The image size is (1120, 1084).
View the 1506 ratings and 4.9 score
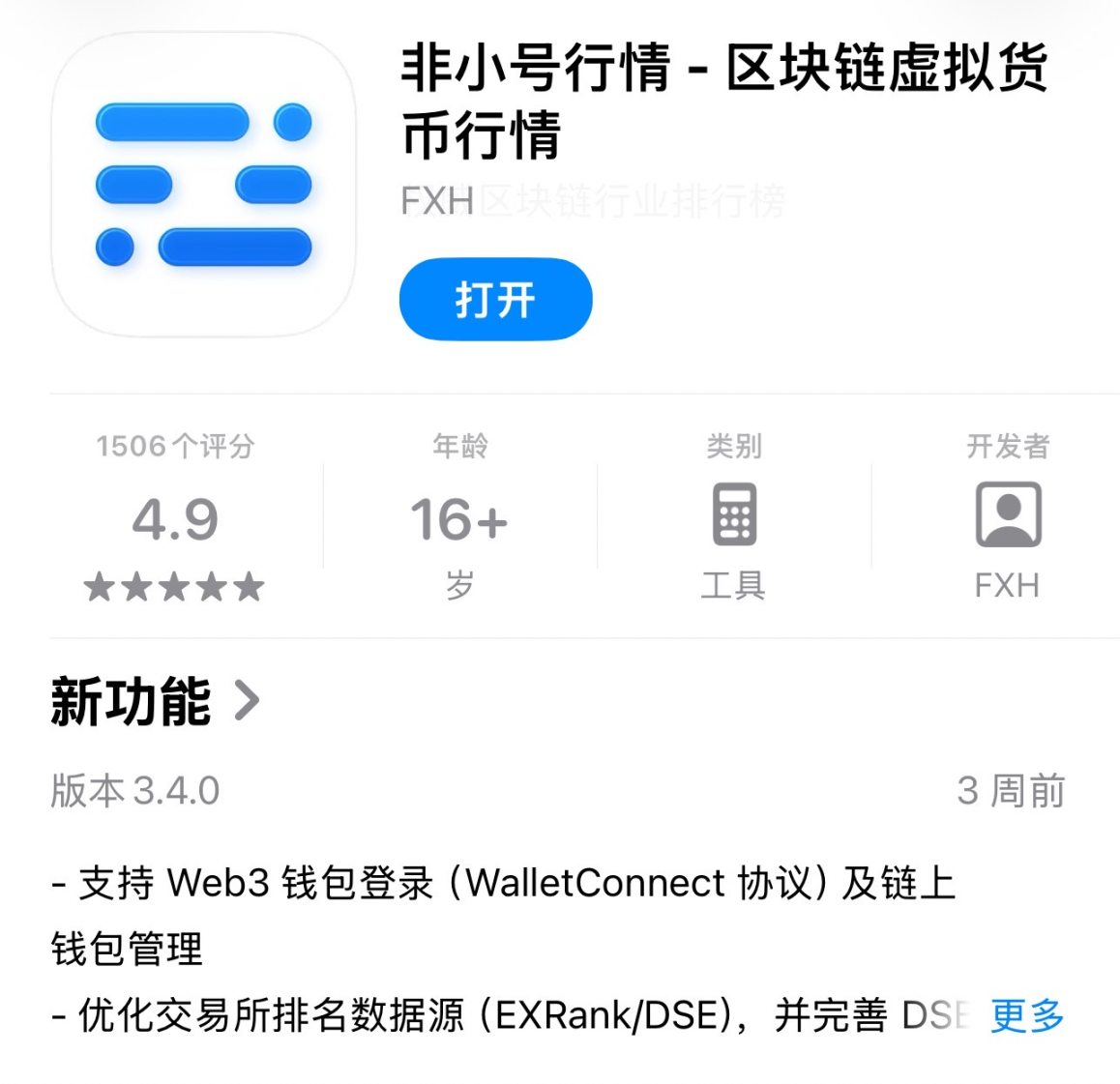[x=175, y=519]
